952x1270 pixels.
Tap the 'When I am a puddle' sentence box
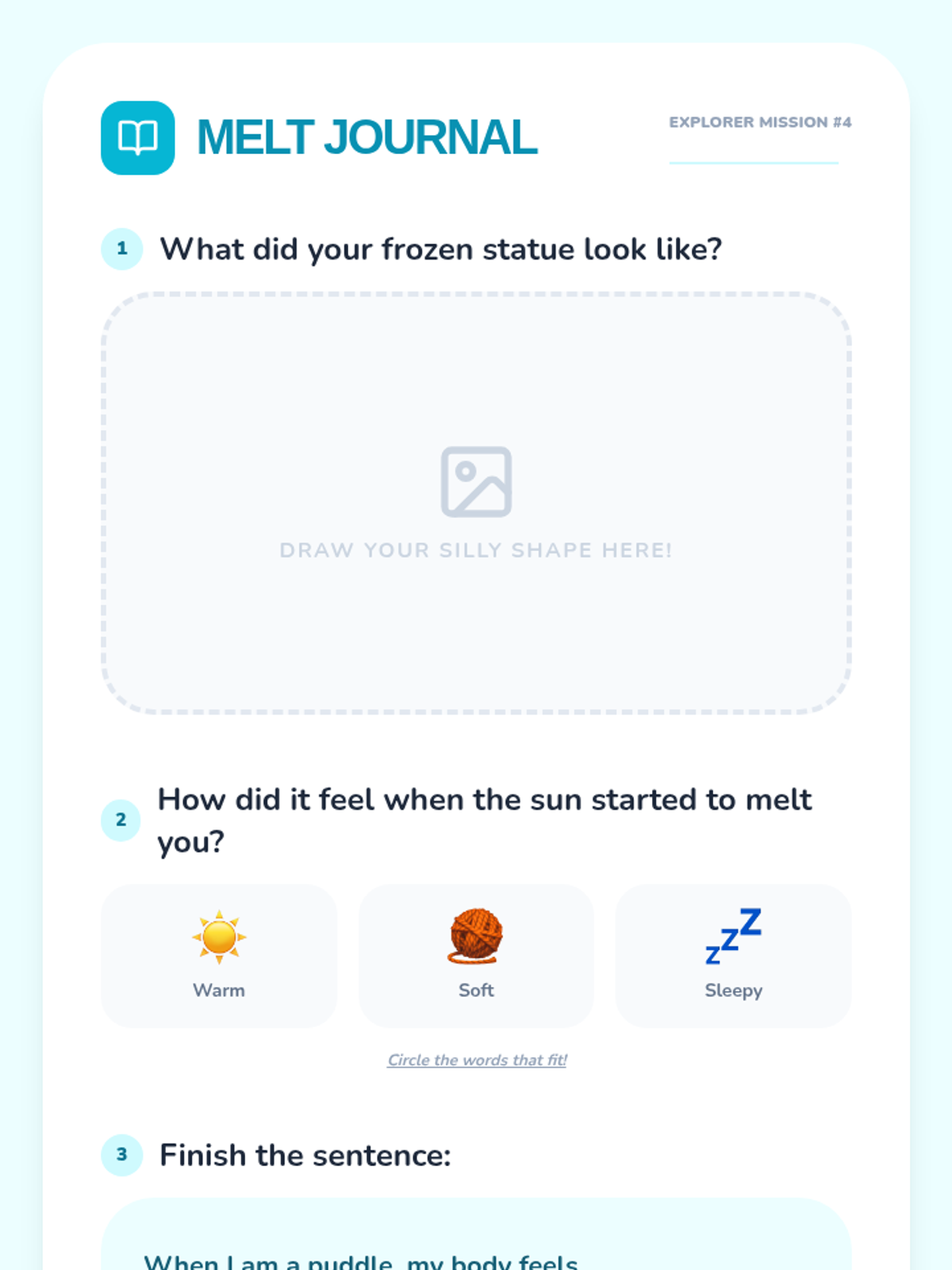click(x=476, y=1234)
